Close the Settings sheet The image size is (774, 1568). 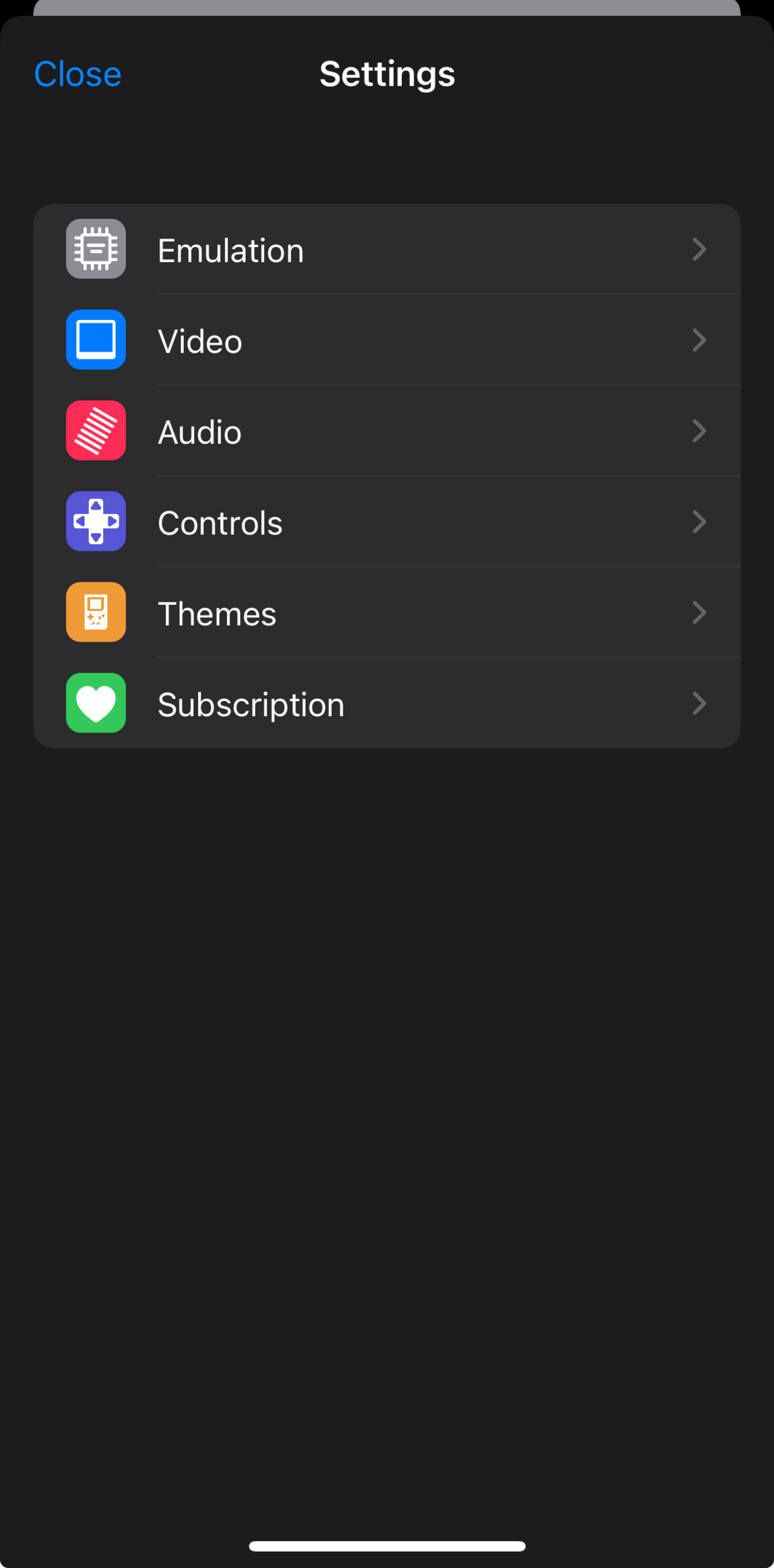[x=77, y=74]
